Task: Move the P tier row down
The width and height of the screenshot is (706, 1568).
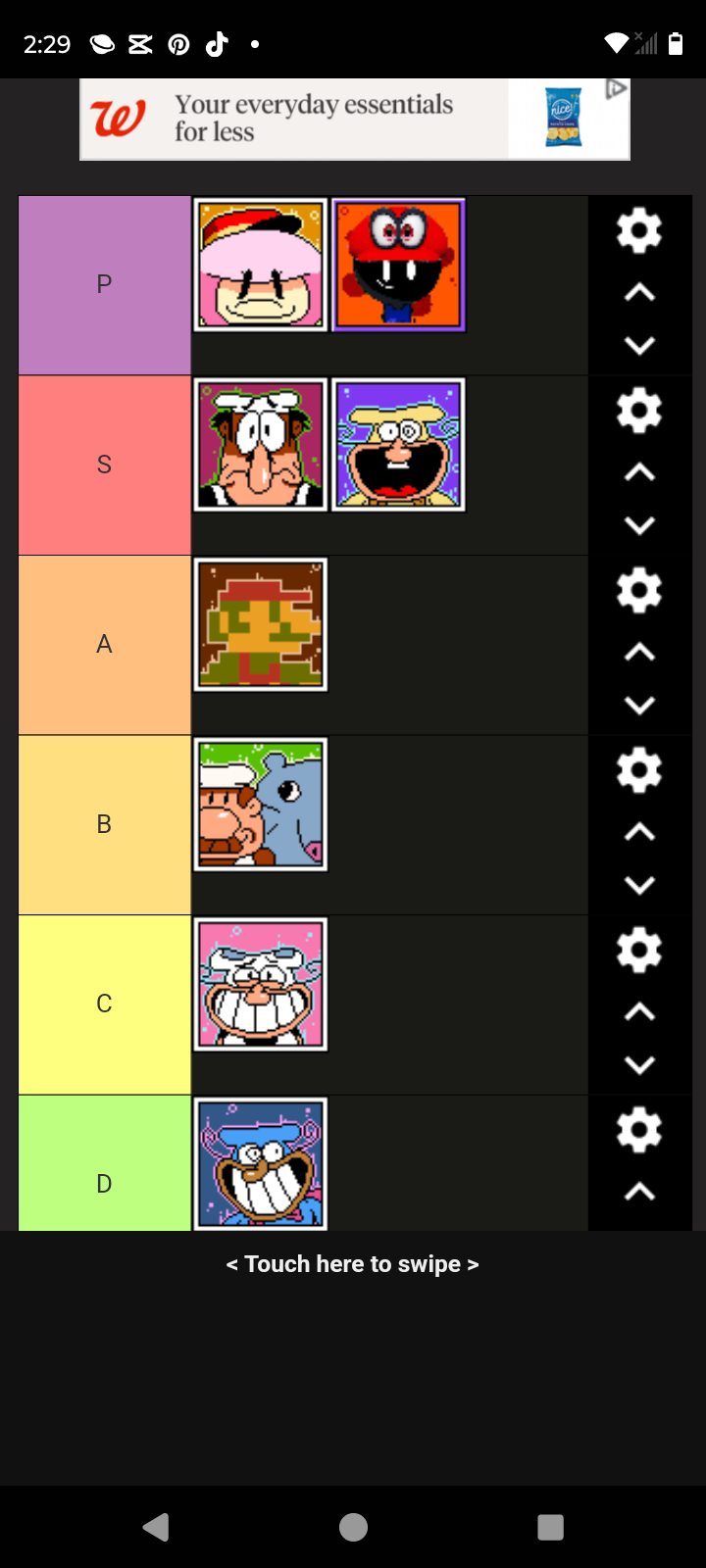Action: pyautogui.click(x=639, y=345)
